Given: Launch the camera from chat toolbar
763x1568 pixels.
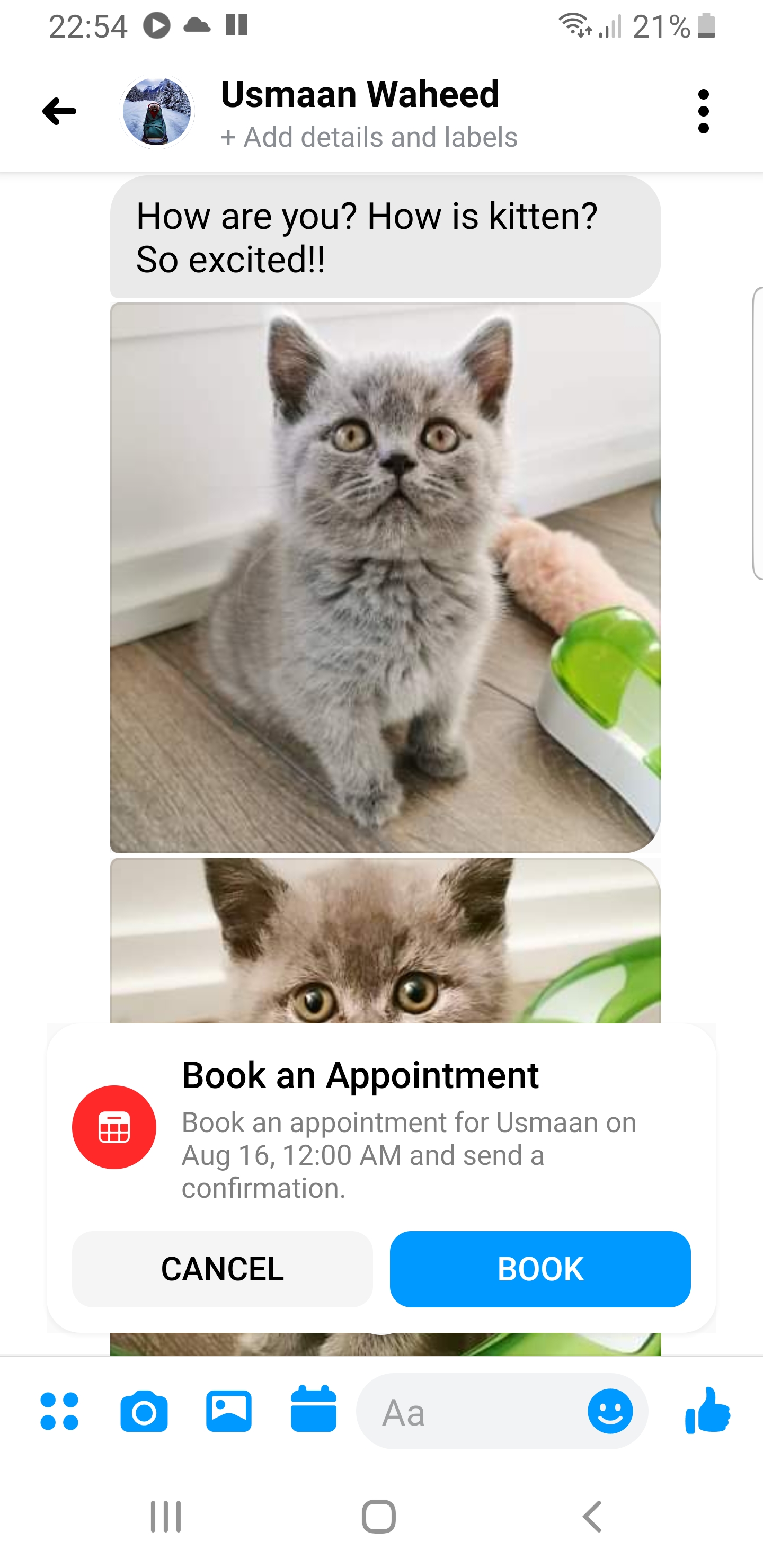Looking at the screenshot, I should pos(144,1411).
